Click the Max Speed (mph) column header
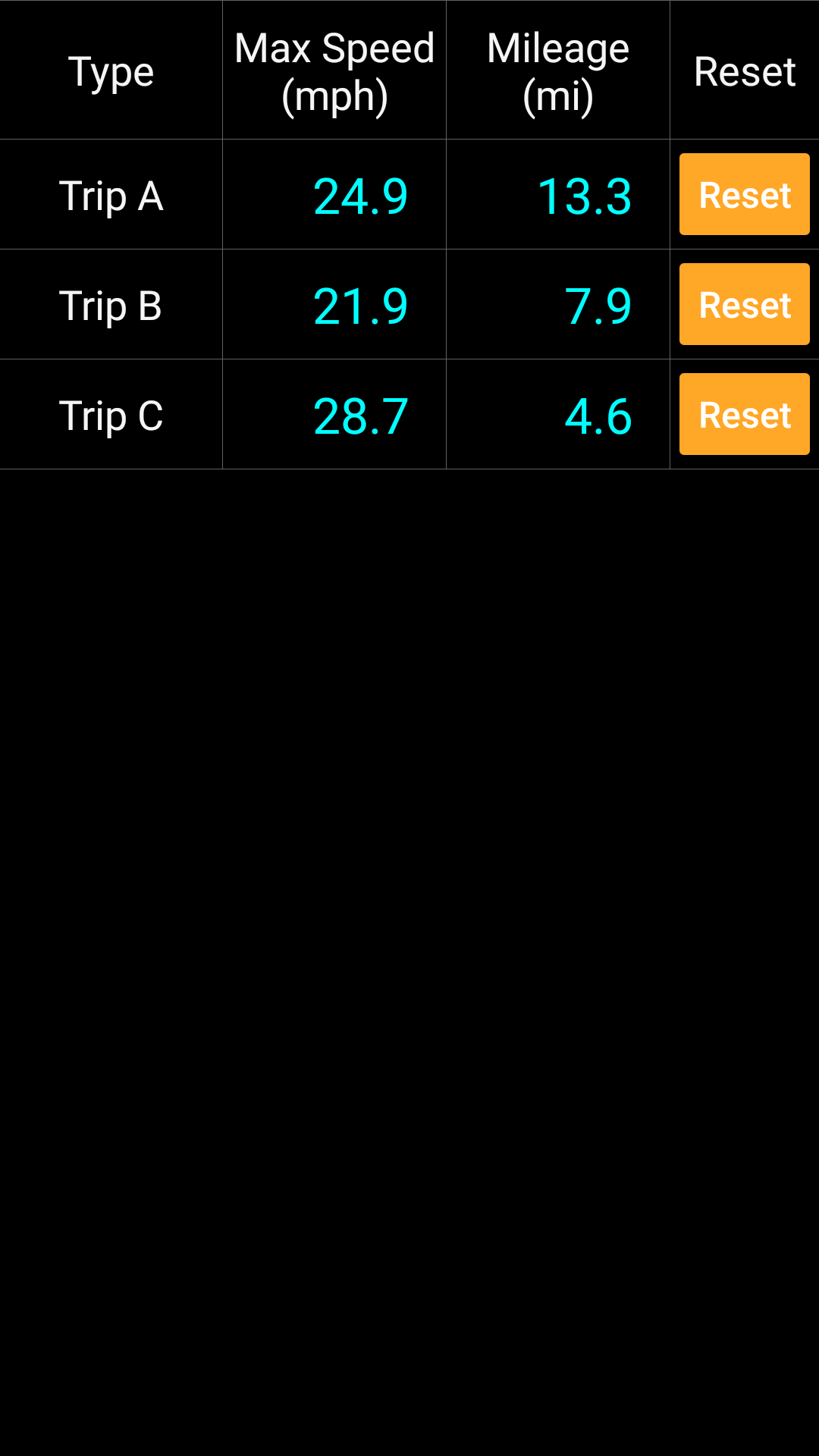Image resolution: width=819 pixels, height=1456 pixels. coord(334,71)
